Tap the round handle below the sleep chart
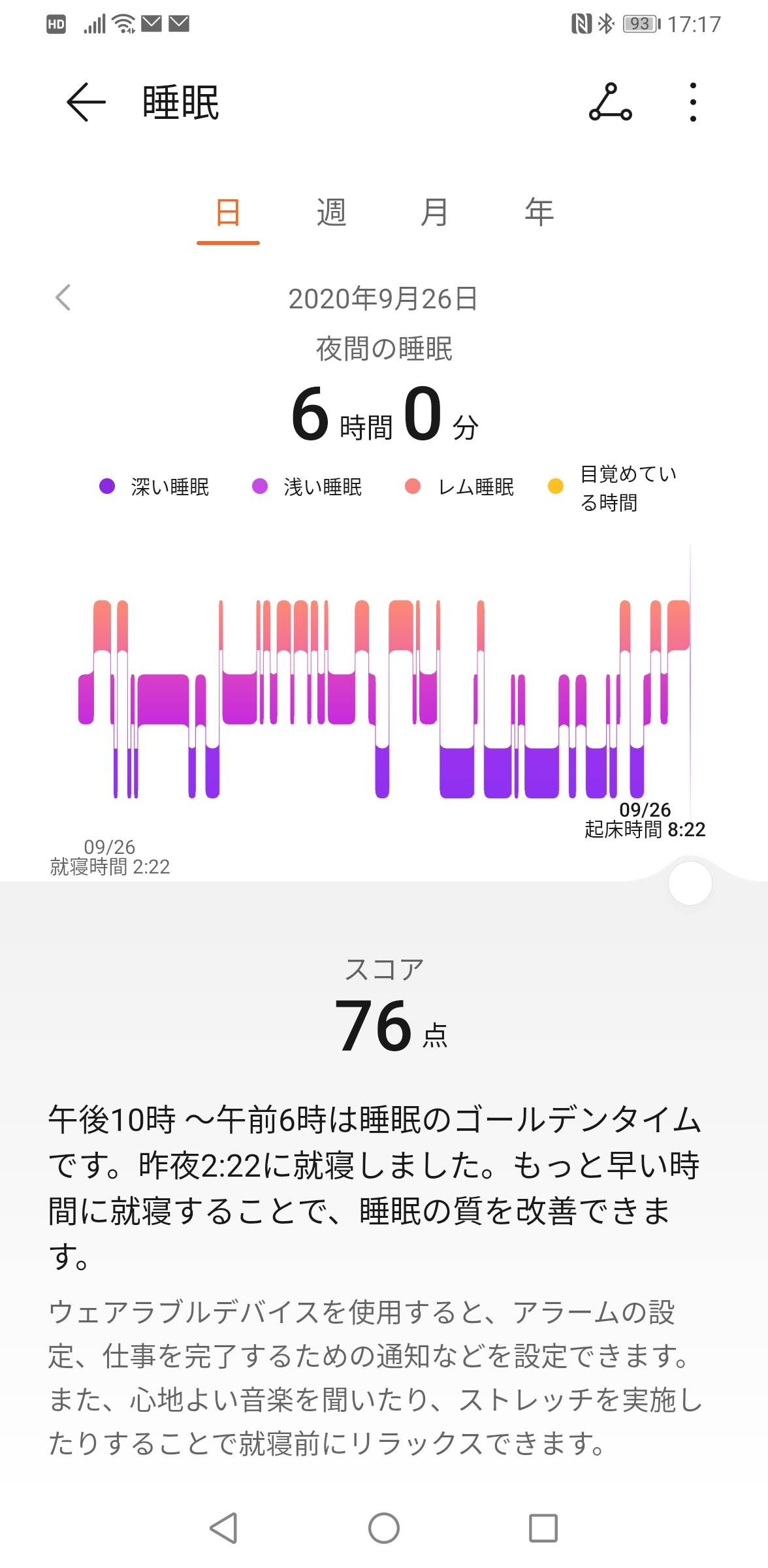768x1568 pixels. pyautogui.click(x=690, y=883)
